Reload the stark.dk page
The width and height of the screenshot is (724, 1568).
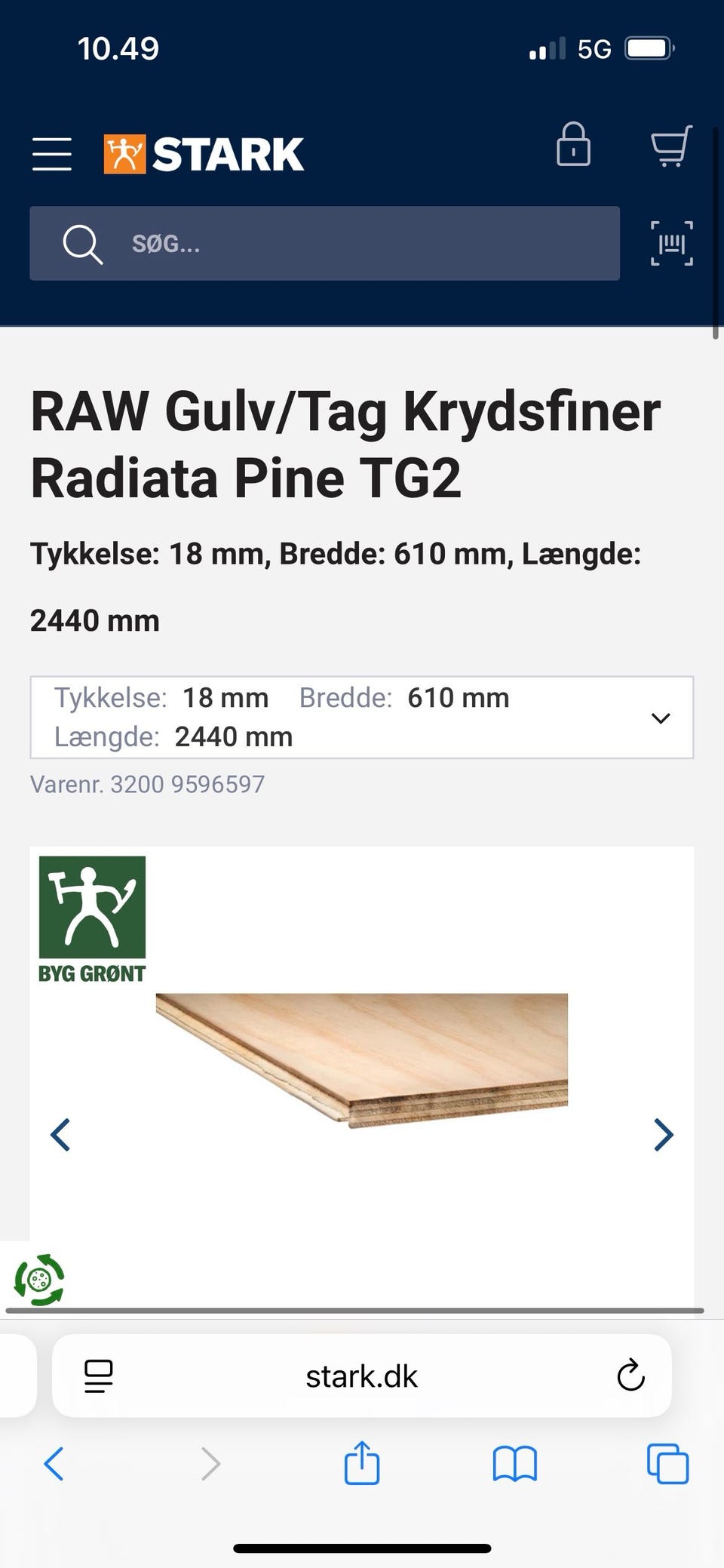(x=630, y=1376)
